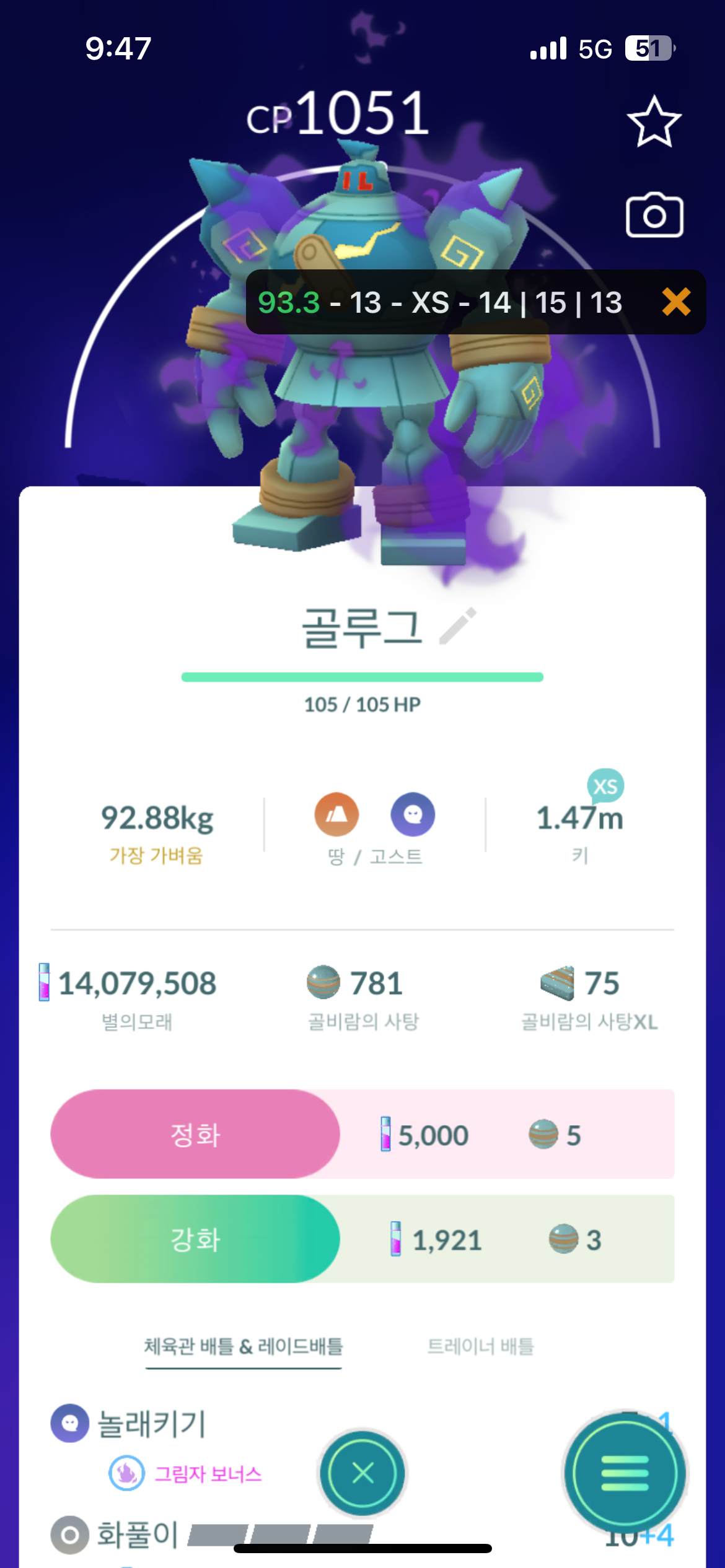Open the green hamburger menu button
Viewport: 725px width, 1568px height.
625,1473
